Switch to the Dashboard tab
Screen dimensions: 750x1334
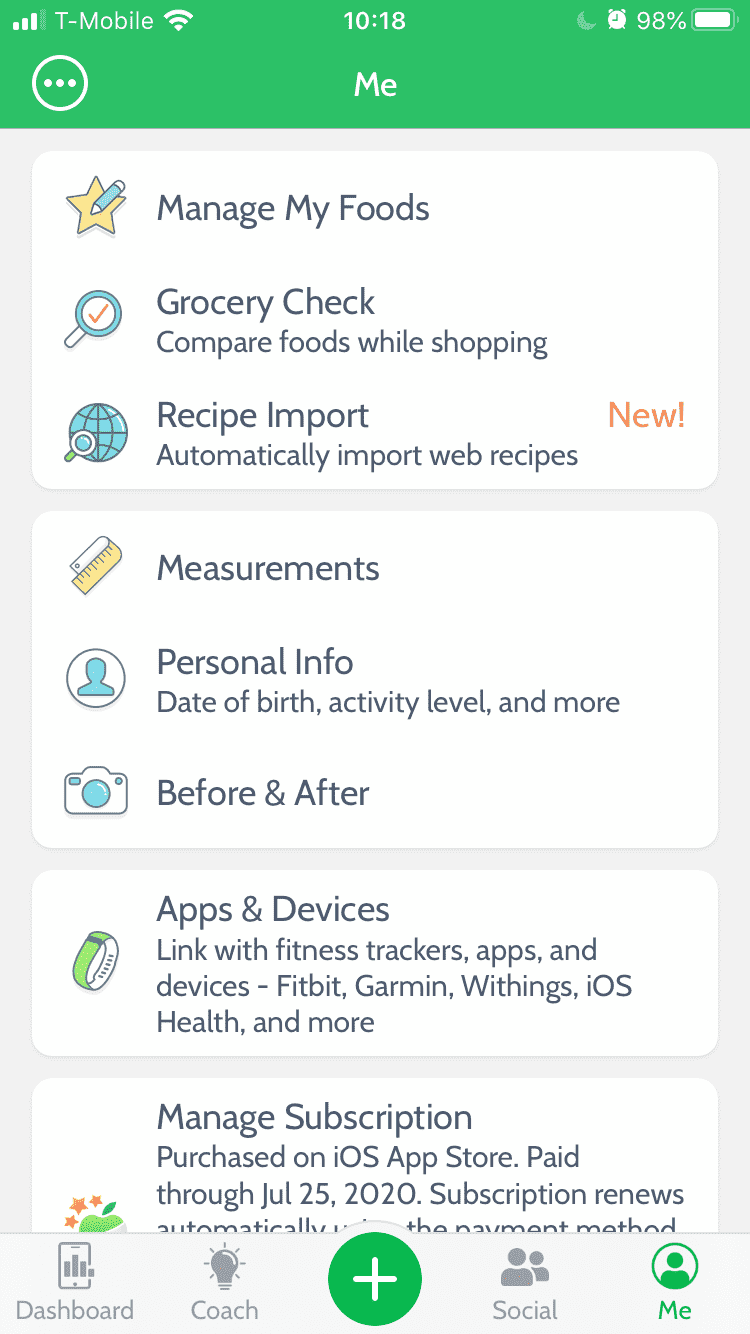tap(75, 1283)
